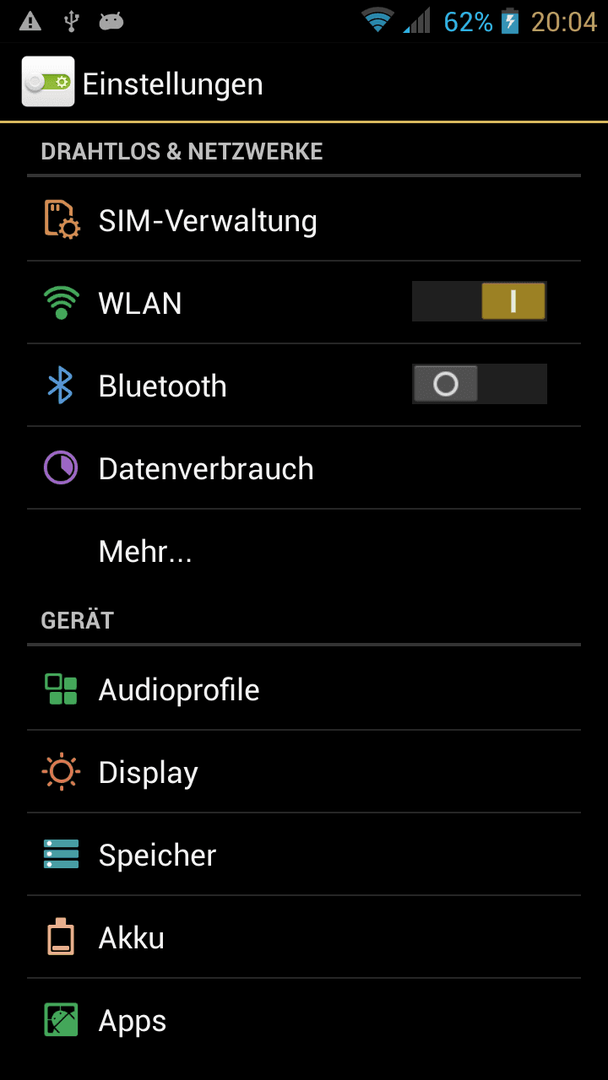This screenshot has width=608, height=1080.
Task: Enable the Bluetooth switch
Action: [479, 384]
